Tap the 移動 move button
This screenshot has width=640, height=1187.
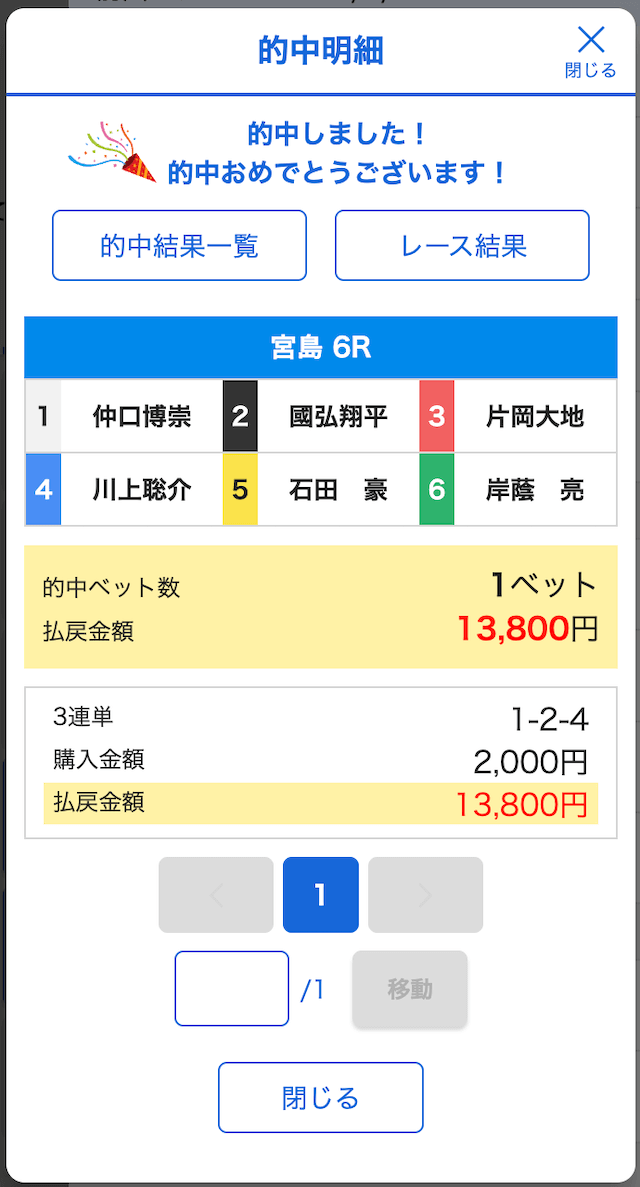coord(410,989)
